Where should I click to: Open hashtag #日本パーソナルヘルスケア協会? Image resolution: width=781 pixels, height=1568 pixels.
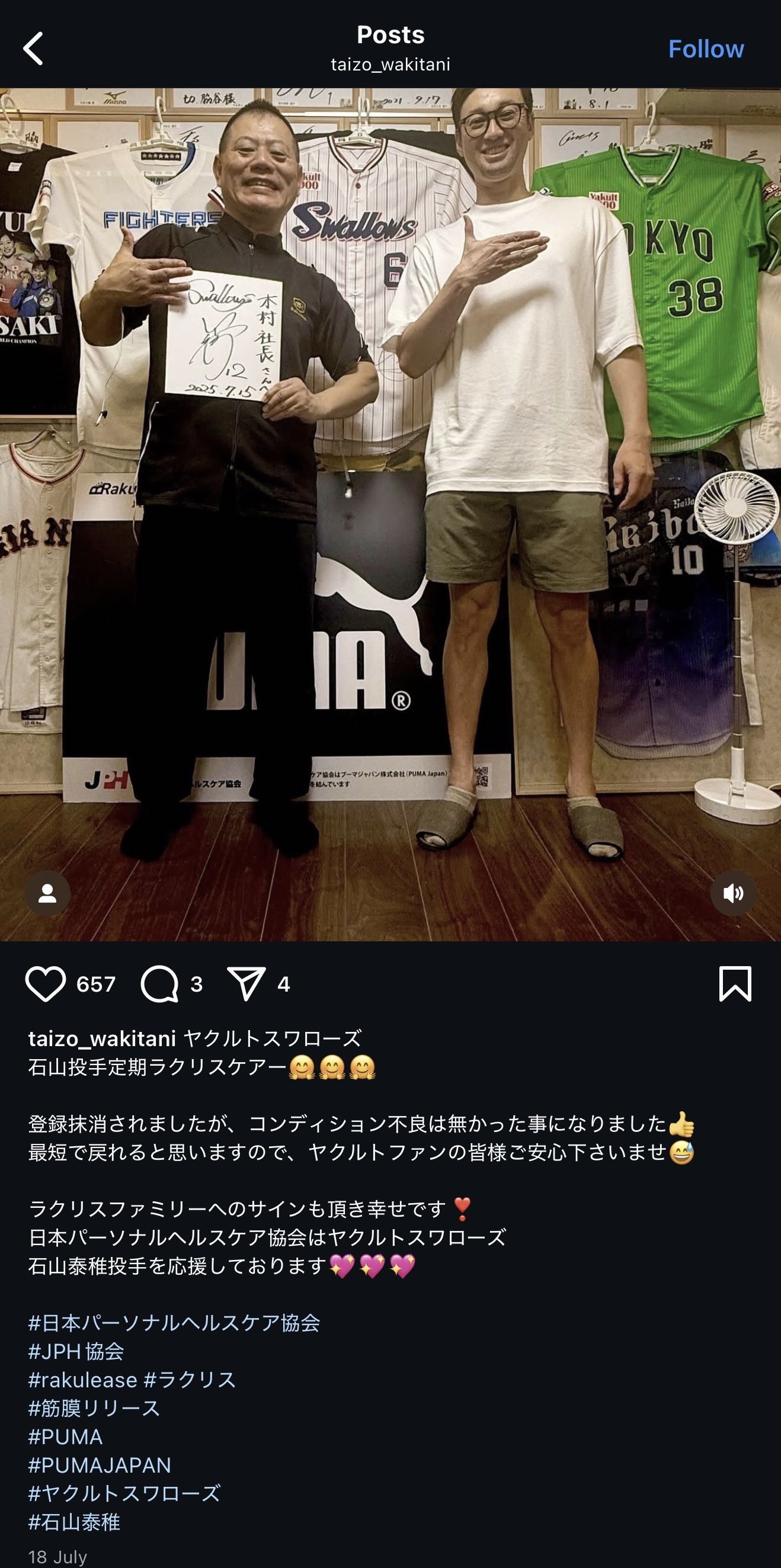click(x=174, y=1323)
